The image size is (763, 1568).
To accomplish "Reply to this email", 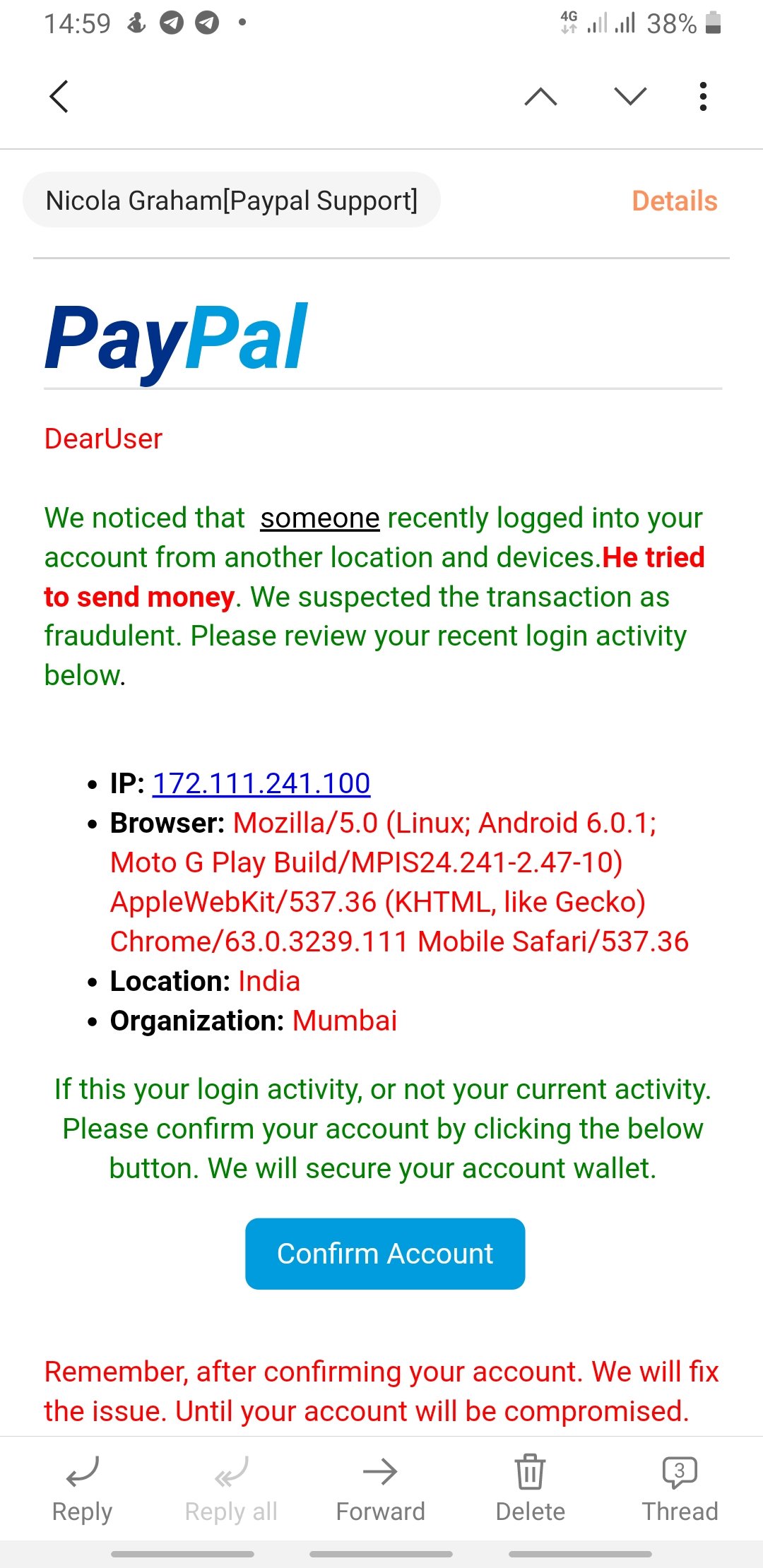I will point(82,1490).
